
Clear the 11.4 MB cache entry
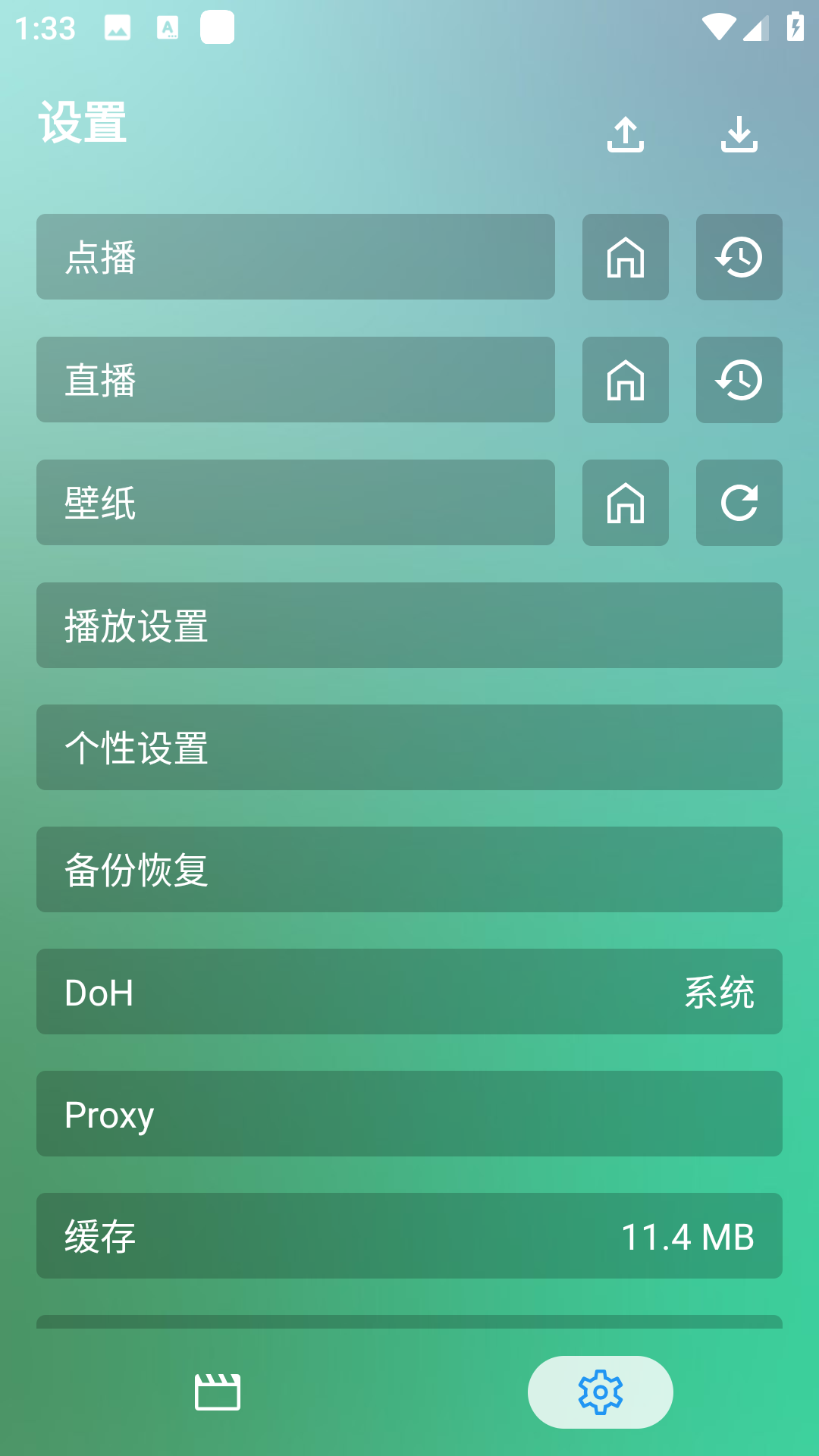coord(409,1235)
